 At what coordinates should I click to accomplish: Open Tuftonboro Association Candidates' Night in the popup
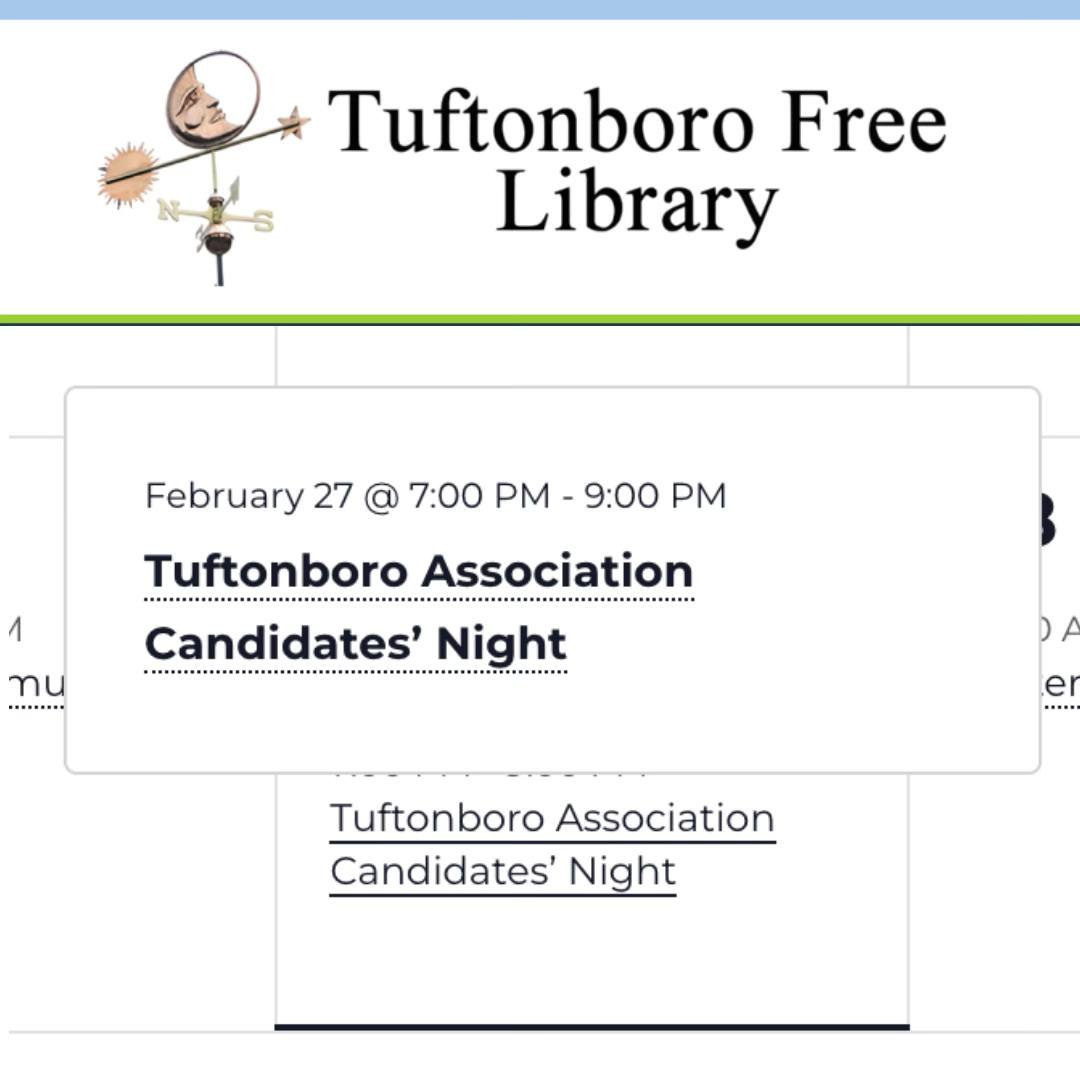(x=418, y=606)
